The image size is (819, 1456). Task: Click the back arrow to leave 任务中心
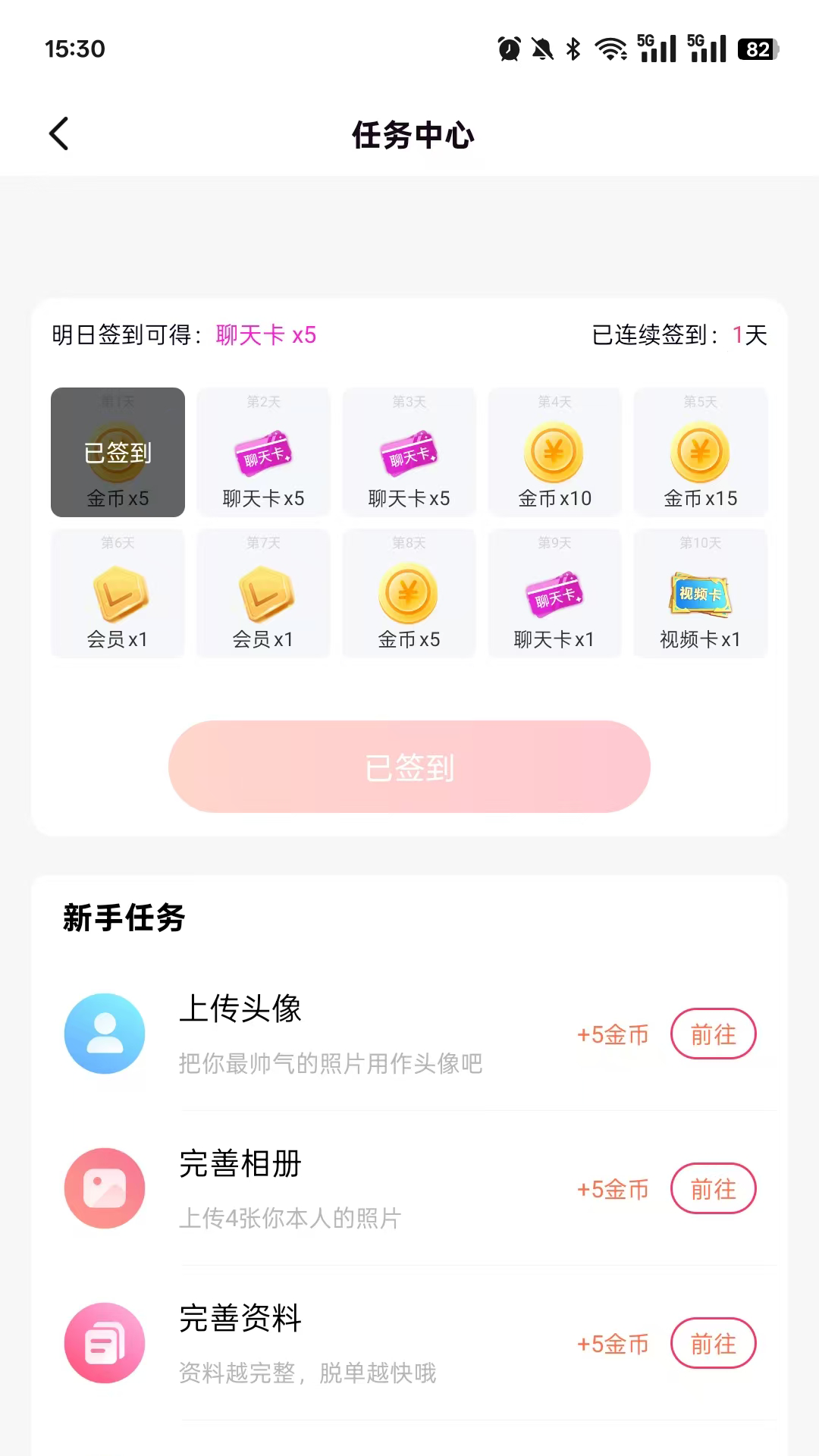59,133
